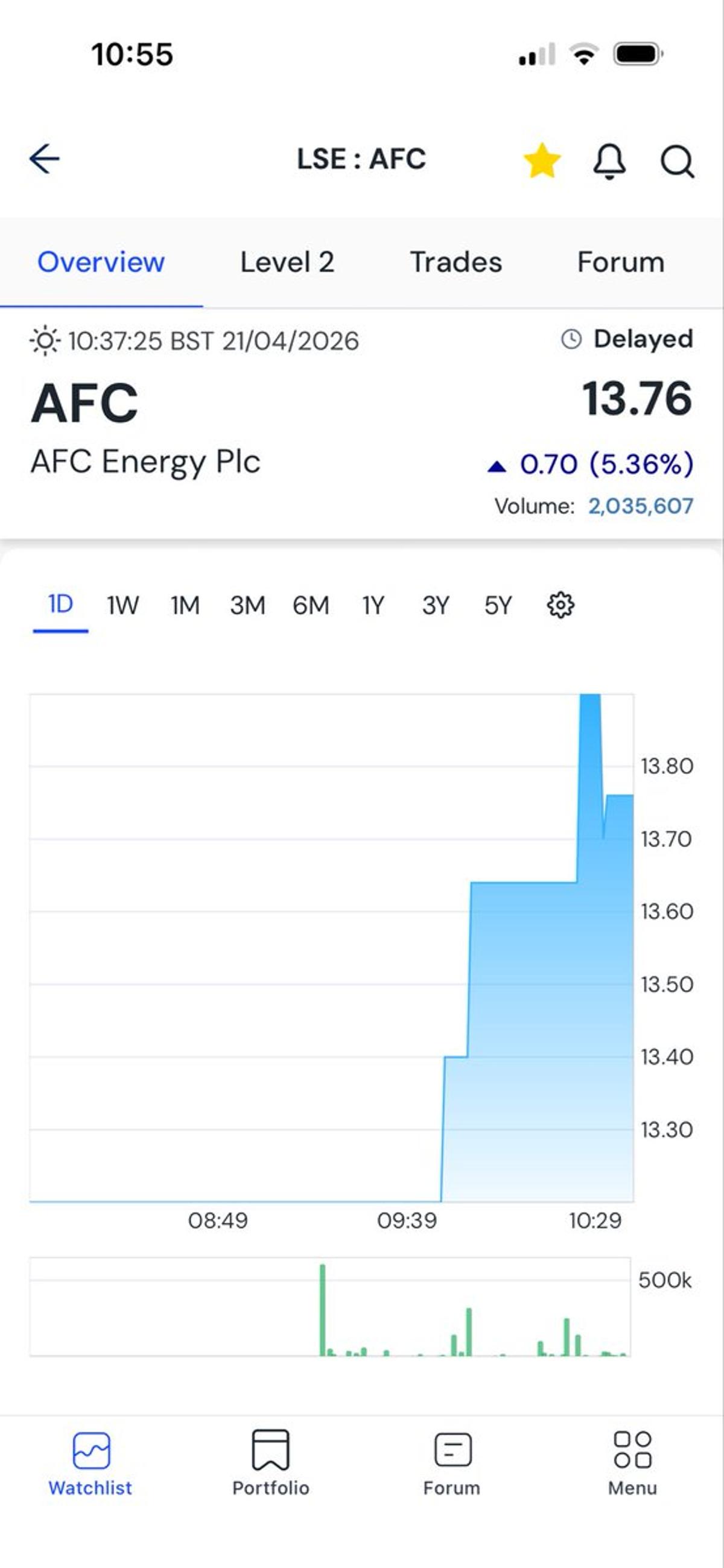This screenshot has width=724, height=1568.
Task: Switch chart range to 1W
Action: coord(122,605)
